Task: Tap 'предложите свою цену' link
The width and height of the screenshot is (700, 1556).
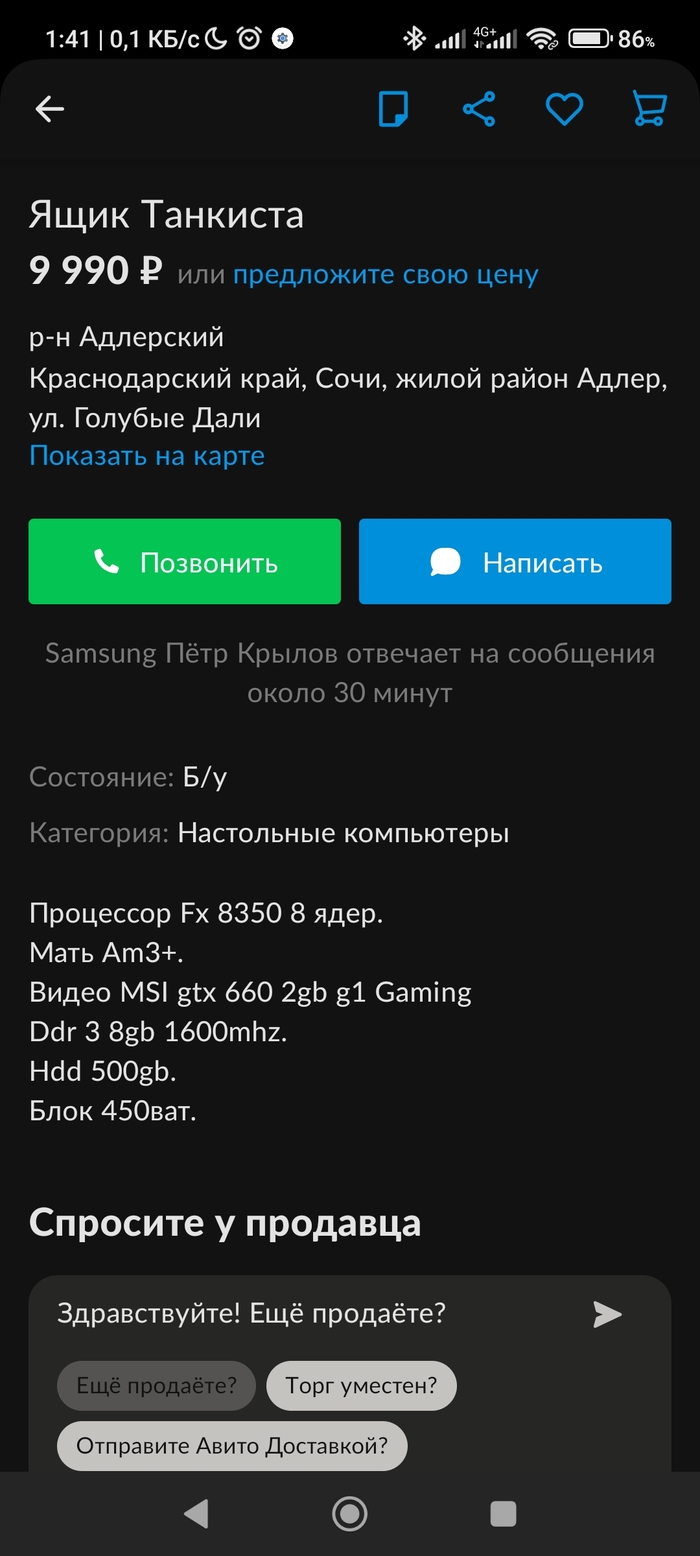Action: [385, 274]
